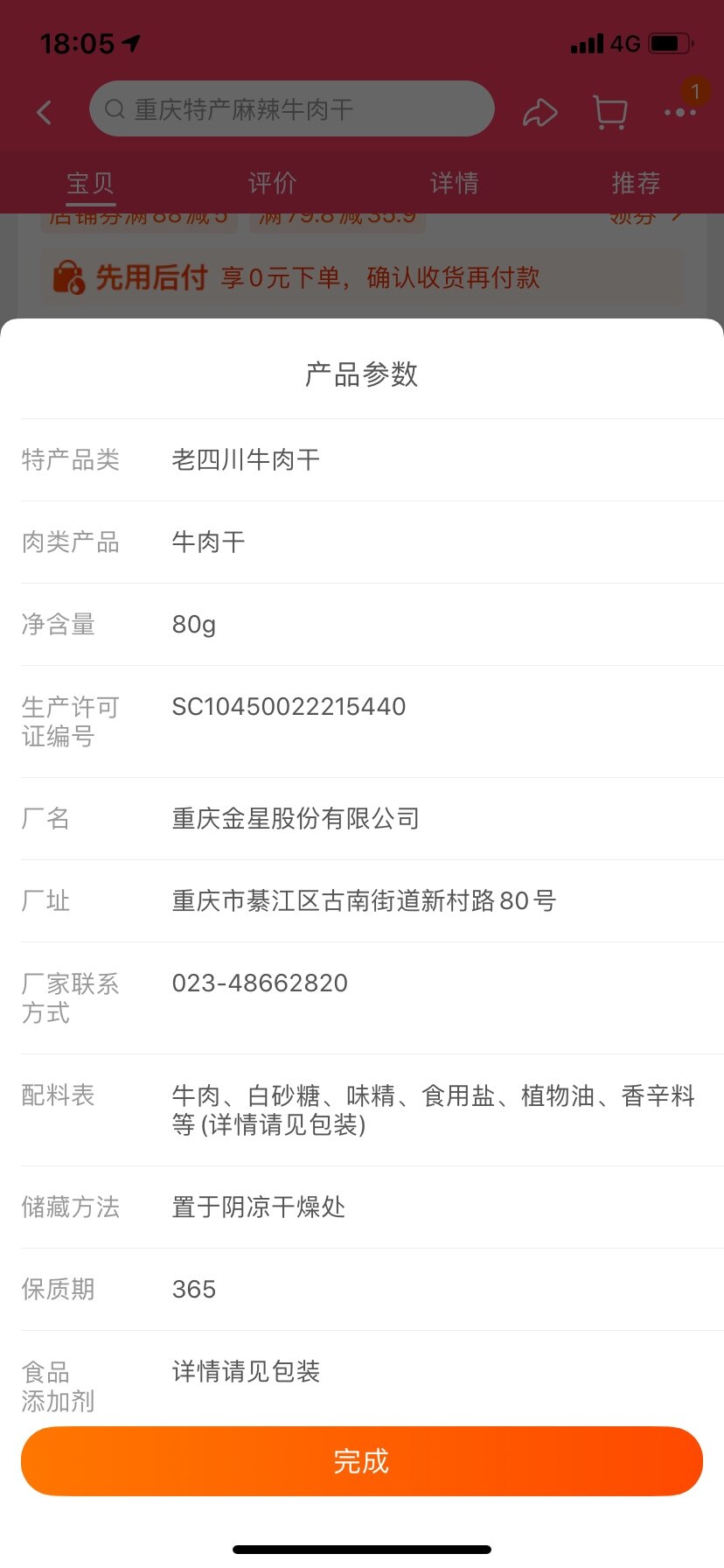The image size is (724, 1568).
Task: Share this product
Action: [540, 112]
